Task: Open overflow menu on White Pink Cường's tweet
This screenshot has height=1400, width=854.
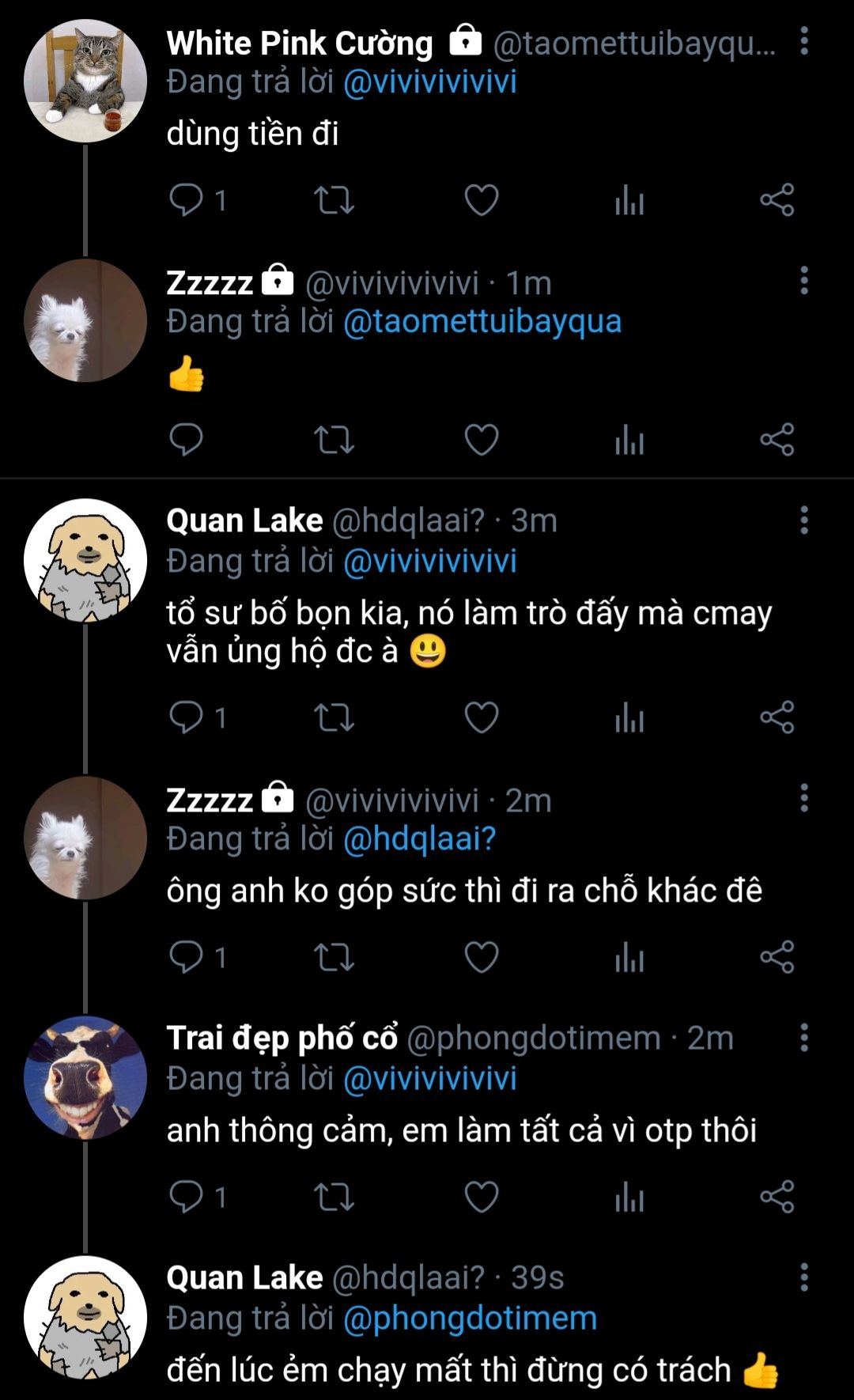Action: (803, 41)
